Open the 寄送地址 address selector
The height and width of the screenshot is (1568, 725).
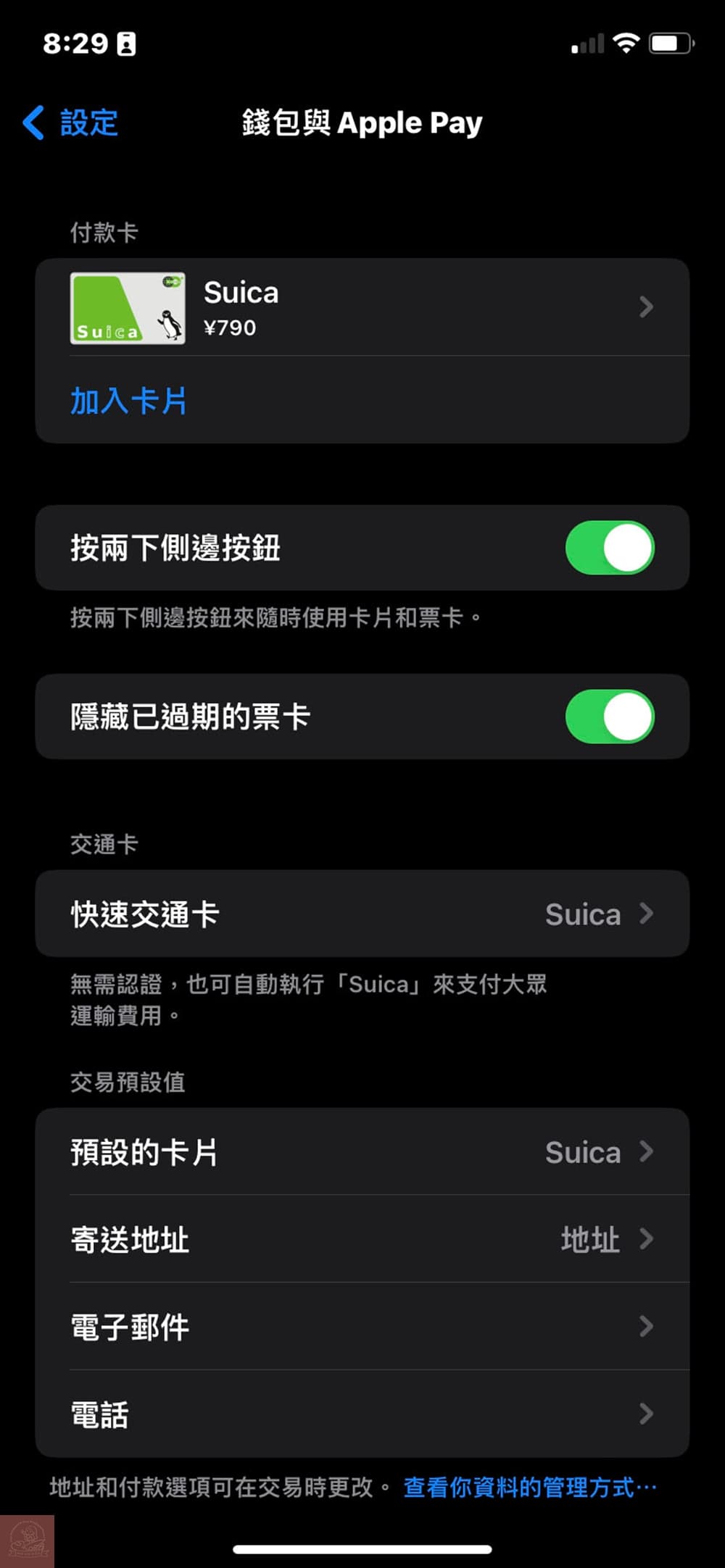(x=362, y=1239)
